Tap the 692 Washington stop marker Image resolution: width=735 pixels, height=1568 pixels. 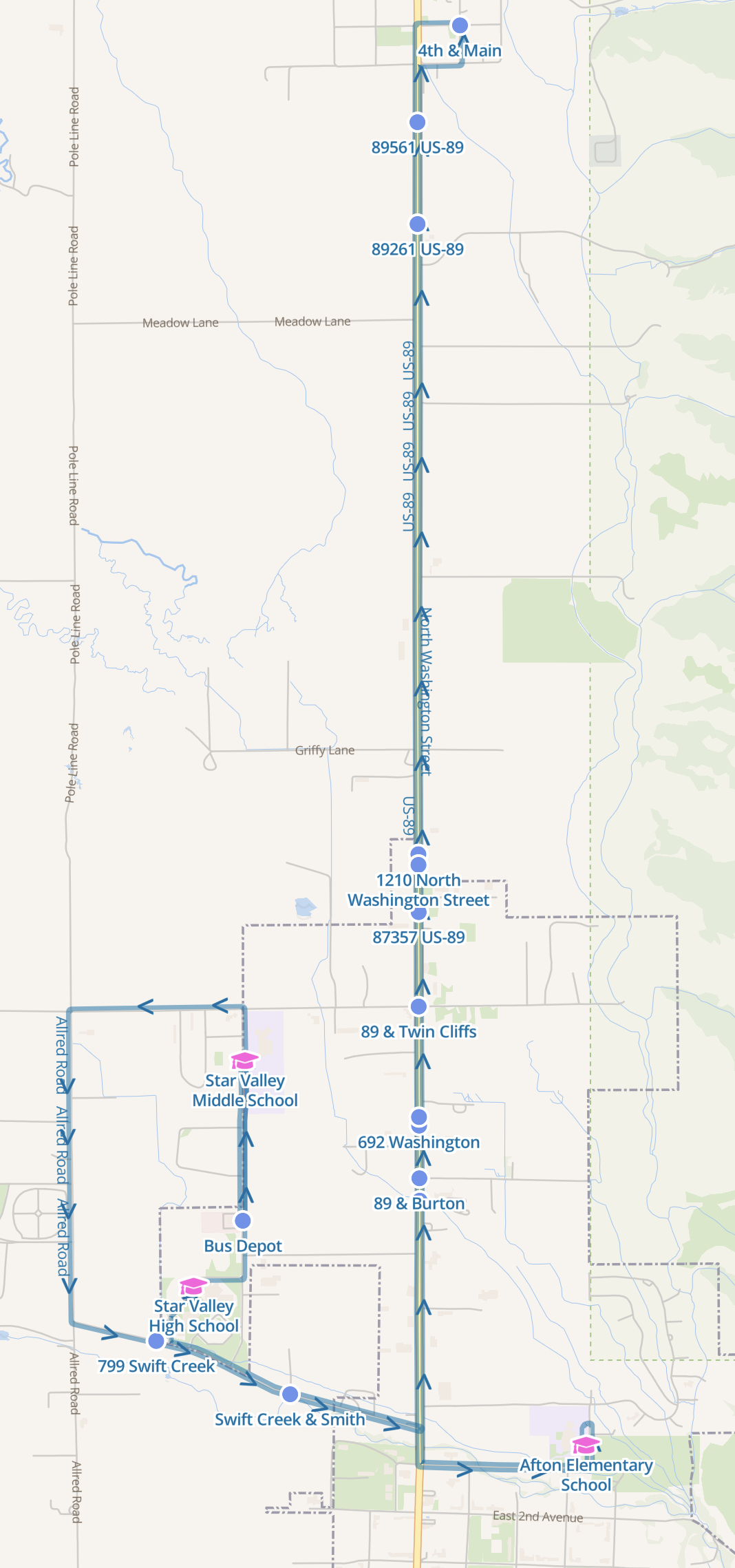pos(419,1116)
